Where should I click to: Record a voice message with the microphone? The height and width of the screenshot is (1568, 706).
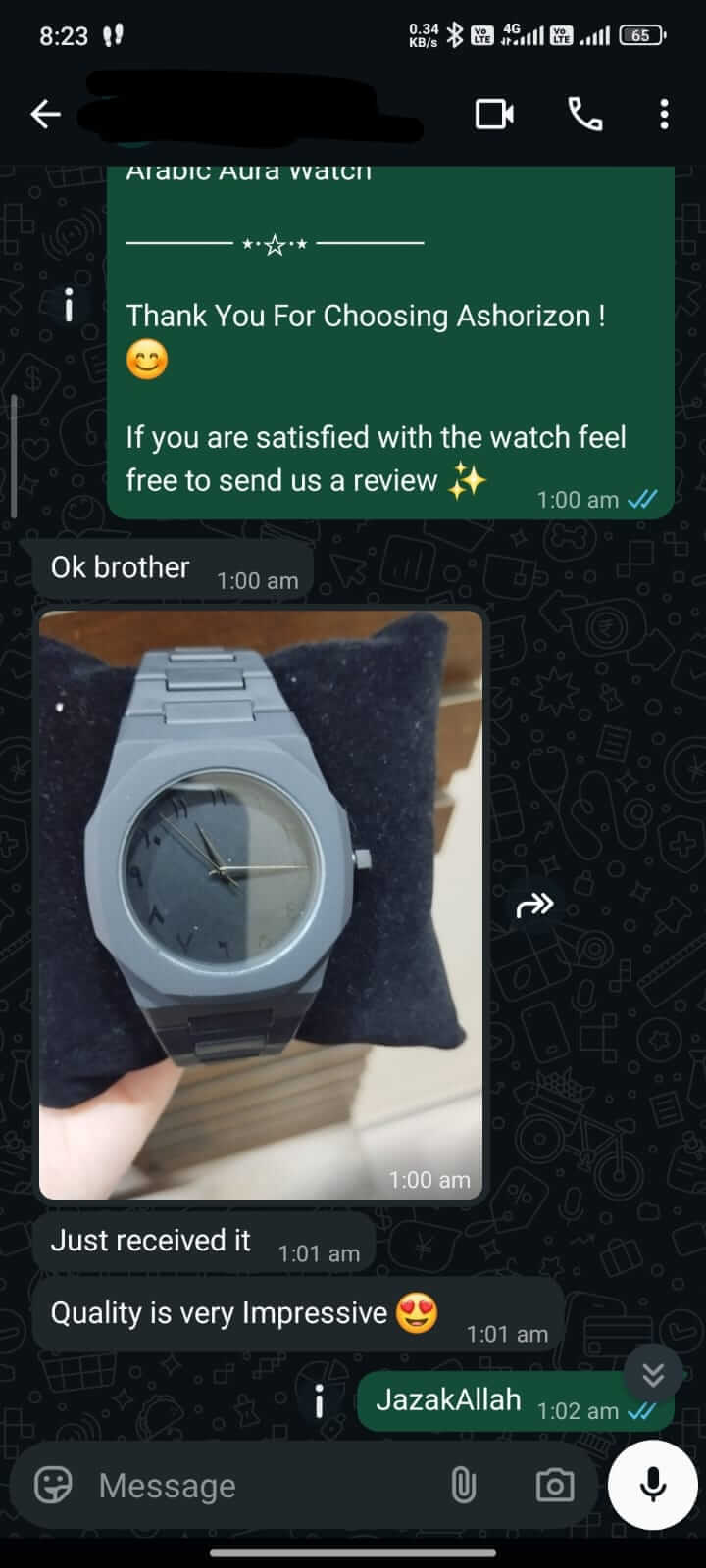click(x=652, y=1485)
